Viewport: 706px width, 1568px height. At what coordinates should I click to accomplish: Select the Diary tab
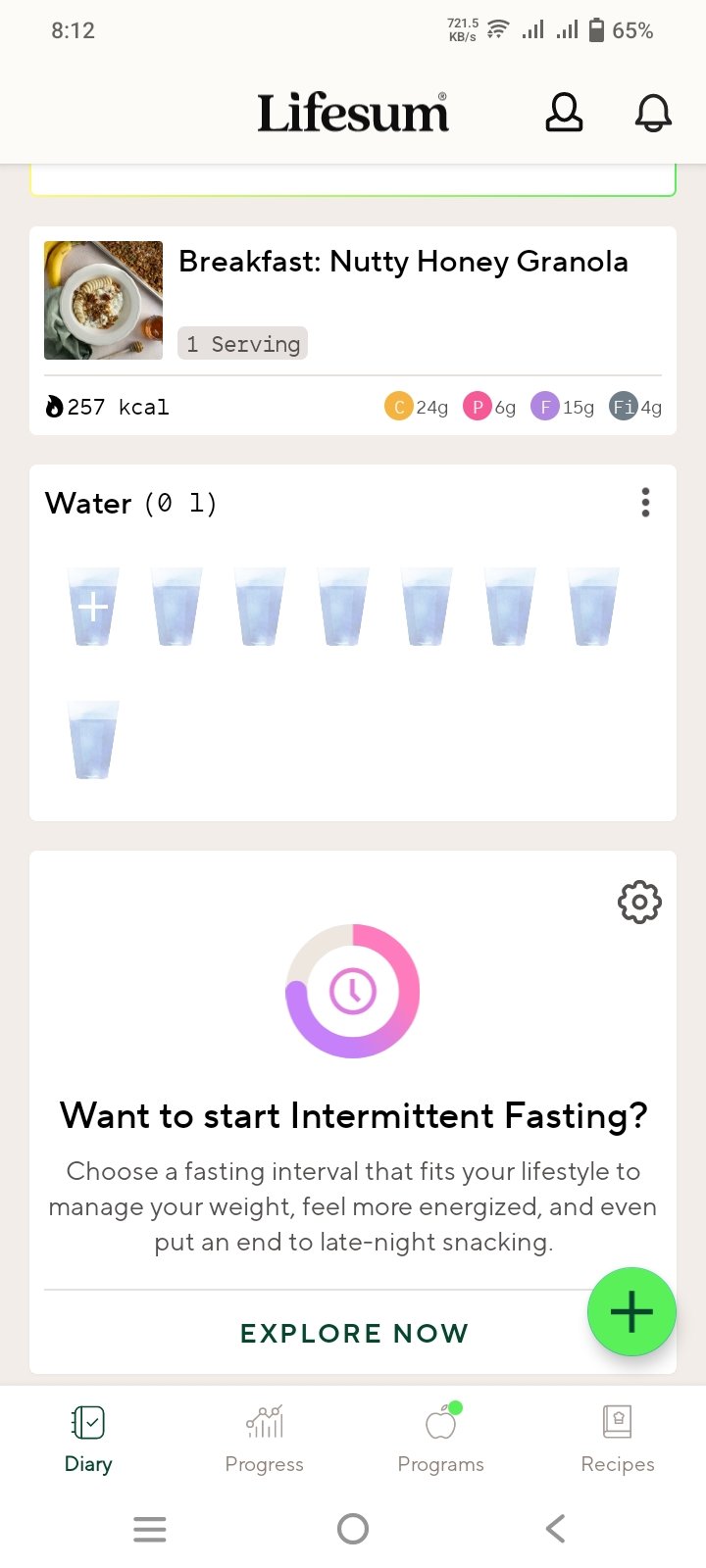[x=88, y=1438]
